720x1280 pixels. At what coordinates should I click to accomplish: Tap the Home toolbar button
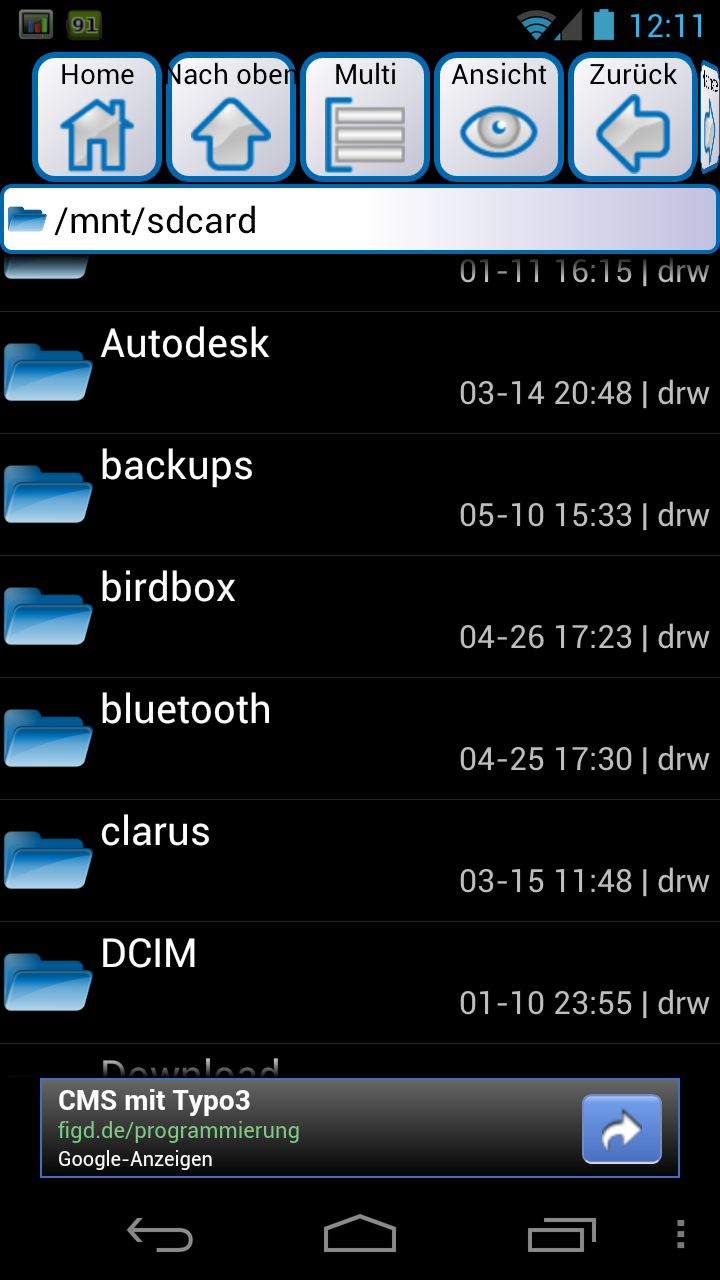97,117
